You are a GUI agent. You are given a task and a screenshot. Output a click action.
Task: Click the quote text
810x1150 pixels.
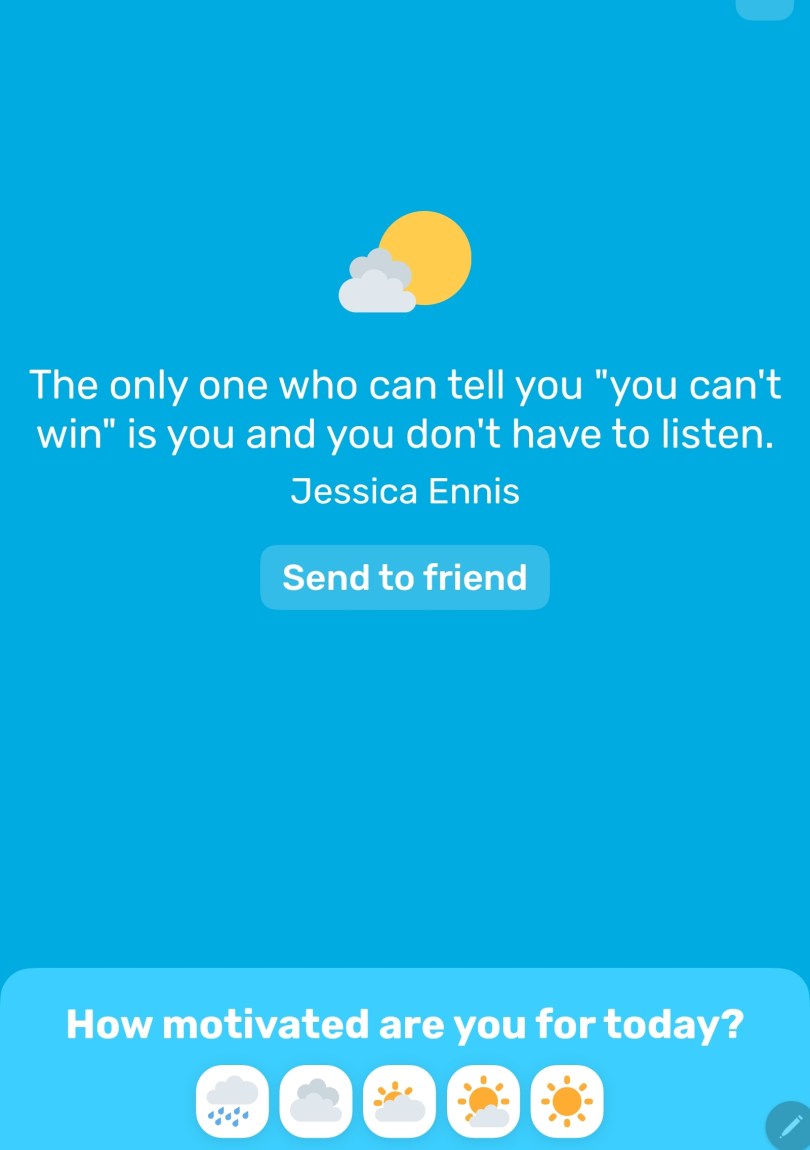coord(405,408)
